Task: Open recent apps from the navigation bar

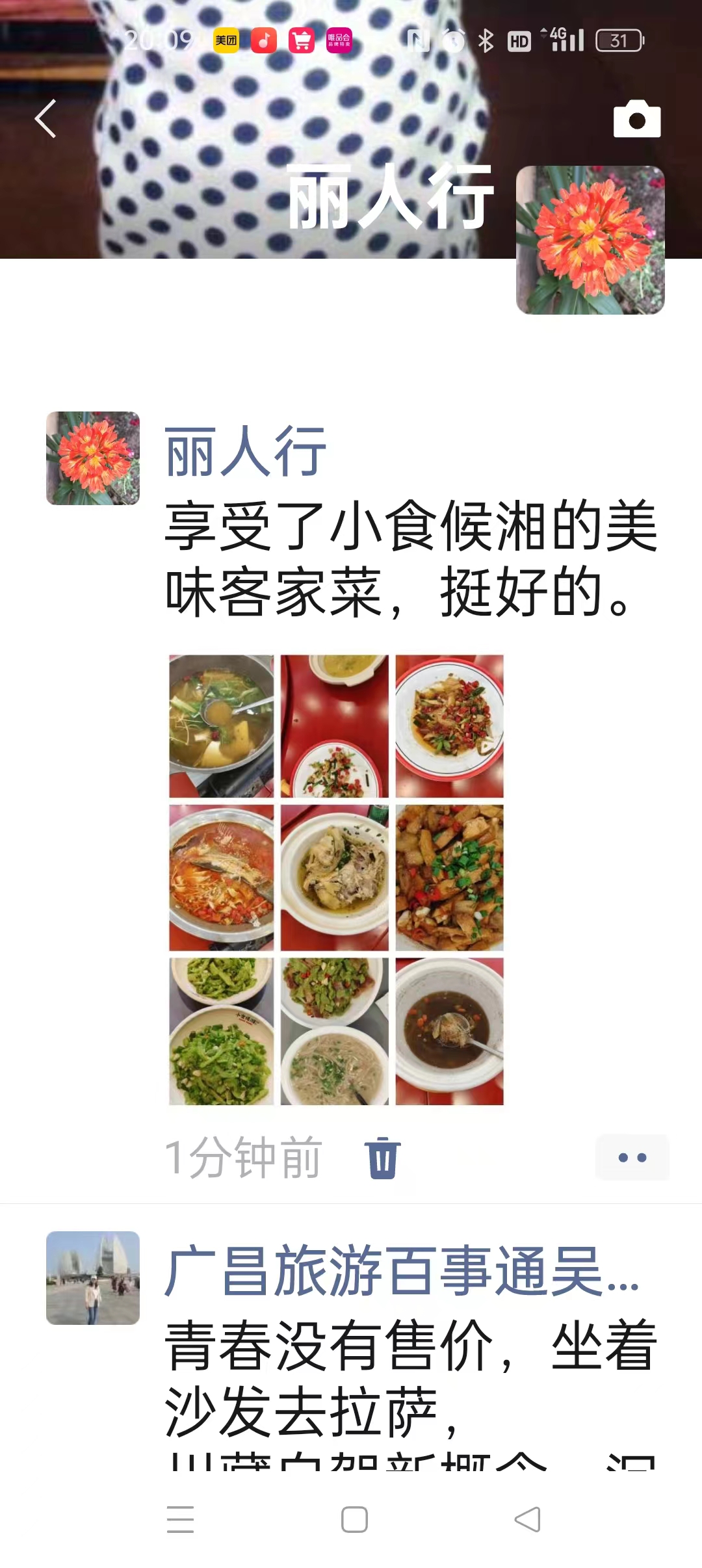Action: [x=181, y=1519]
